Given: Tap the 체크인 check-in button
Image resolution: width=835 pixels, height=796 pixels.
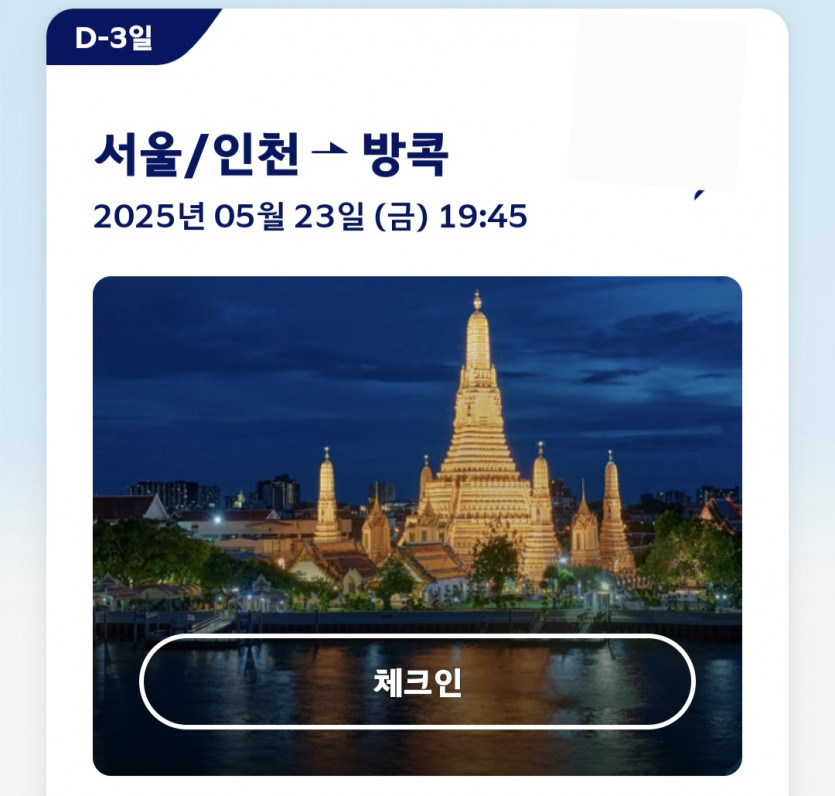Looking at the screenshot, I should [x=416, y=681].
